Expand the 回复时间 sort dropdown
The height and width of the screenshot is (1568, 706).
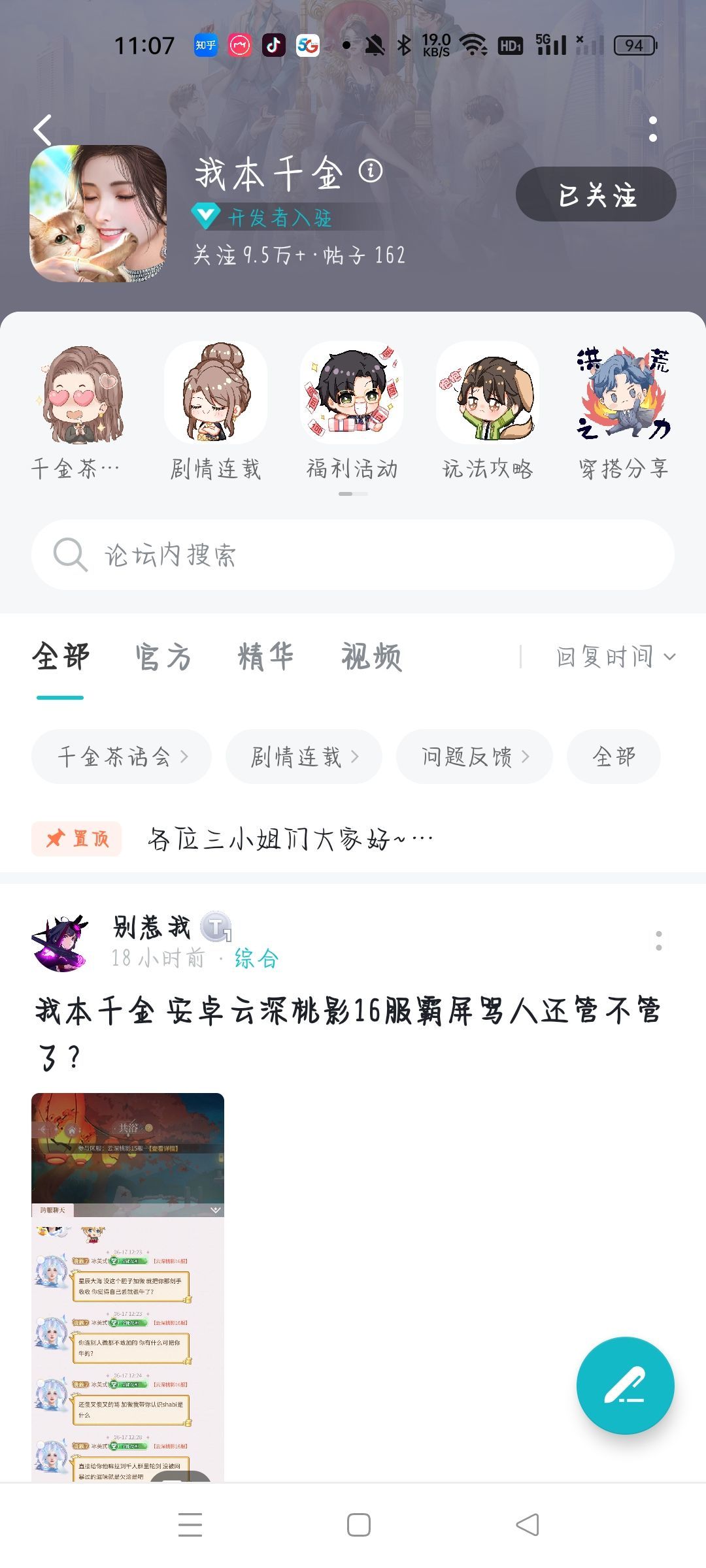click(x=614, y=657)
